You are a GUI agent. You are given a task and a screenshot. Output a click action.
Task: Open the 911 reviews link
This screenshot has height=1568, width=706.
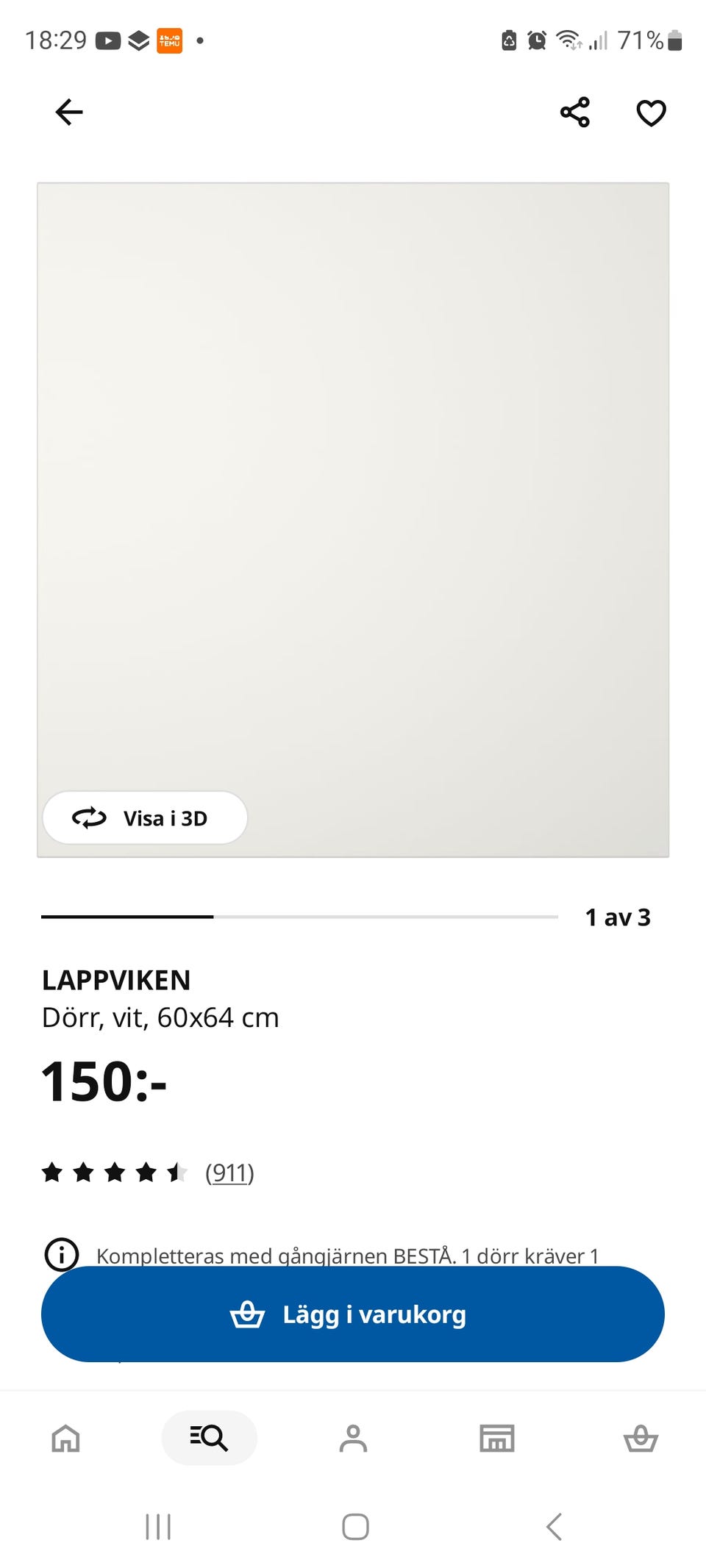tap(229, 1173)
